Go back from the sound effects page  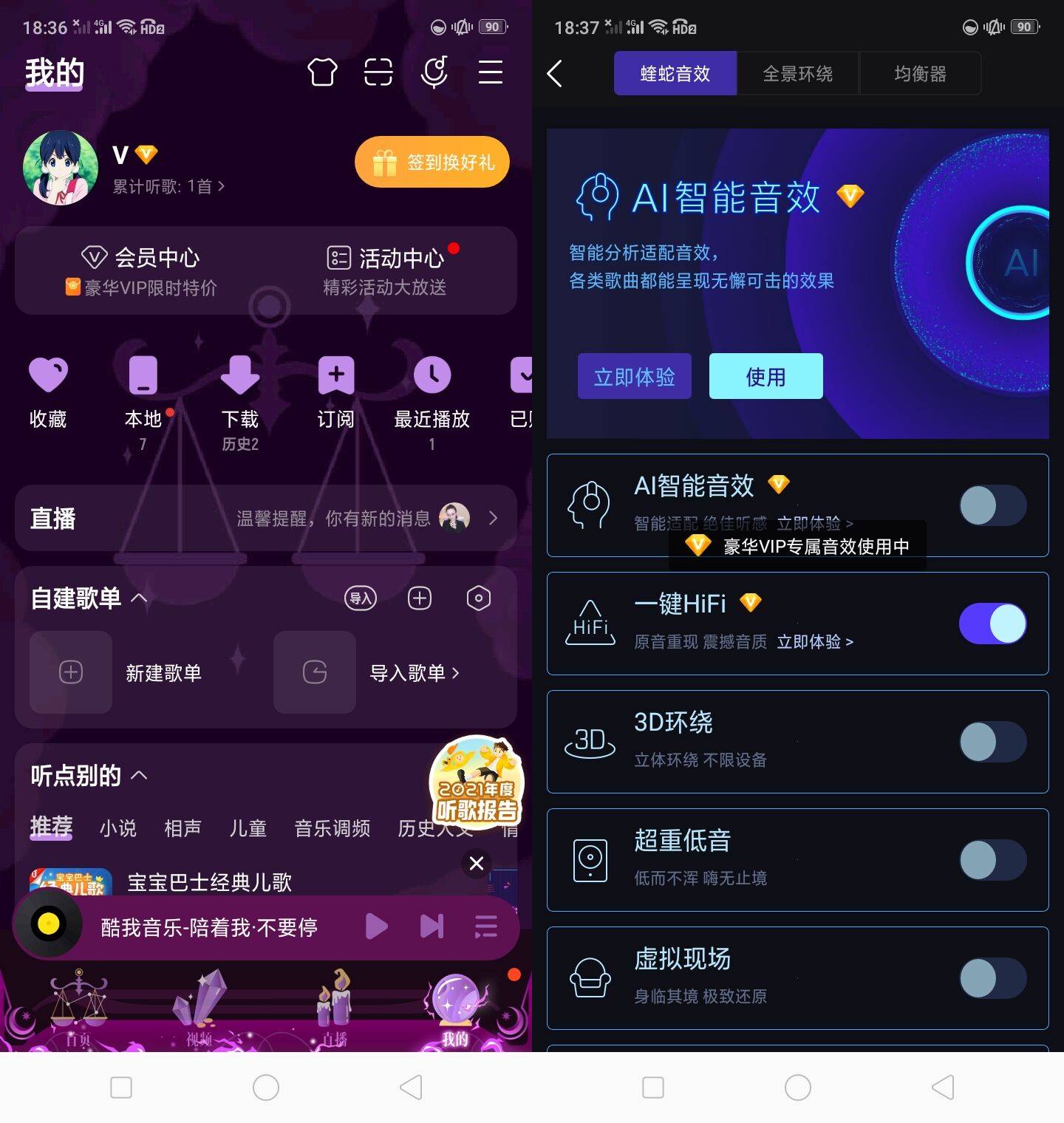[555, 73]
